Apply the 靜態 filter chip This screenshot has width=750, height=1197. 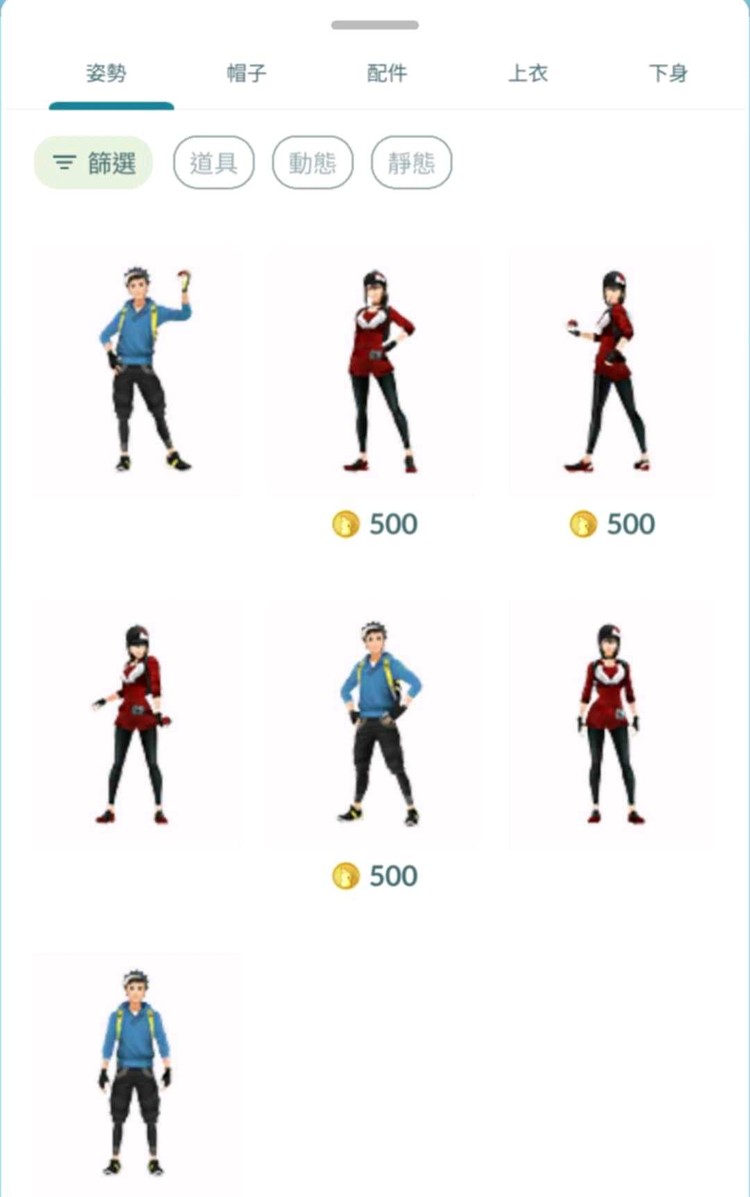tap(411, 163)
